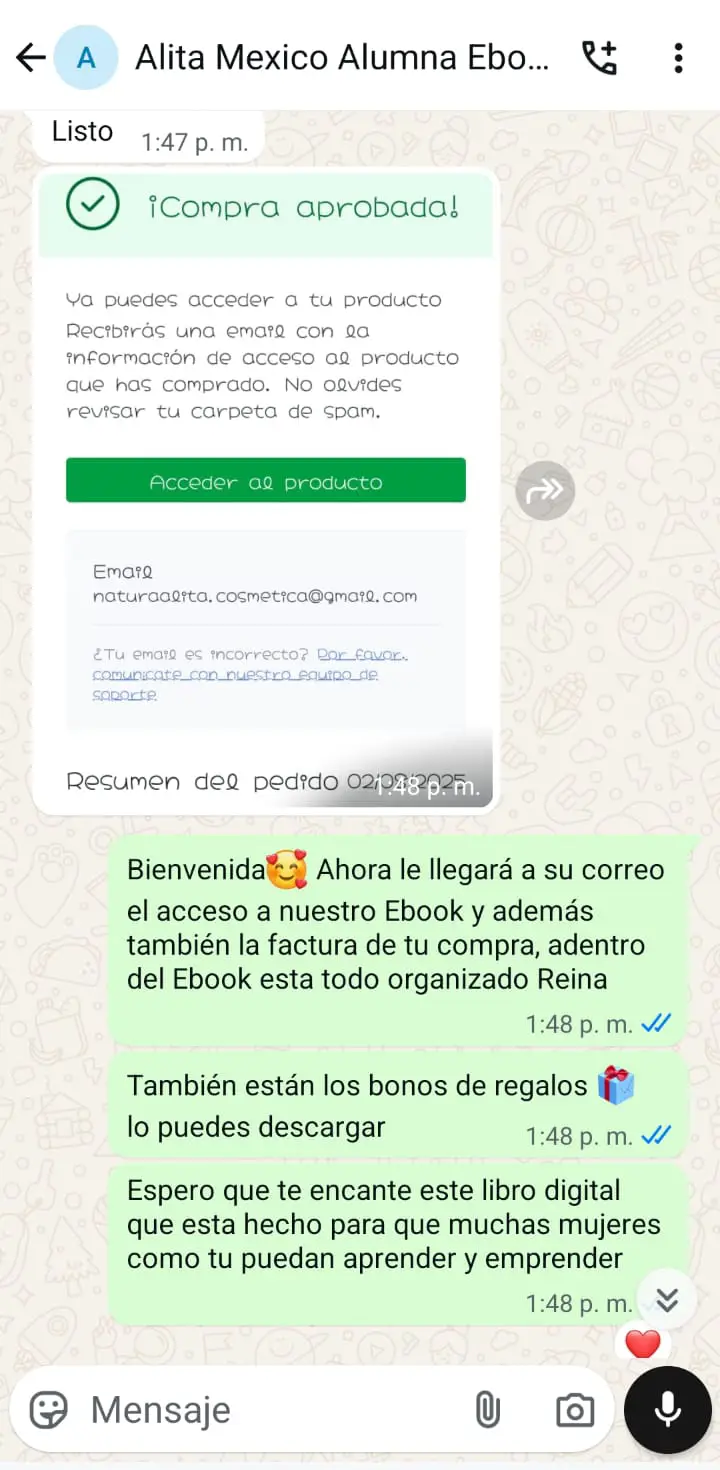Open the three-dot overflow menu
The height and width of the screenshot is (1470, 720).
pos(679,57)
